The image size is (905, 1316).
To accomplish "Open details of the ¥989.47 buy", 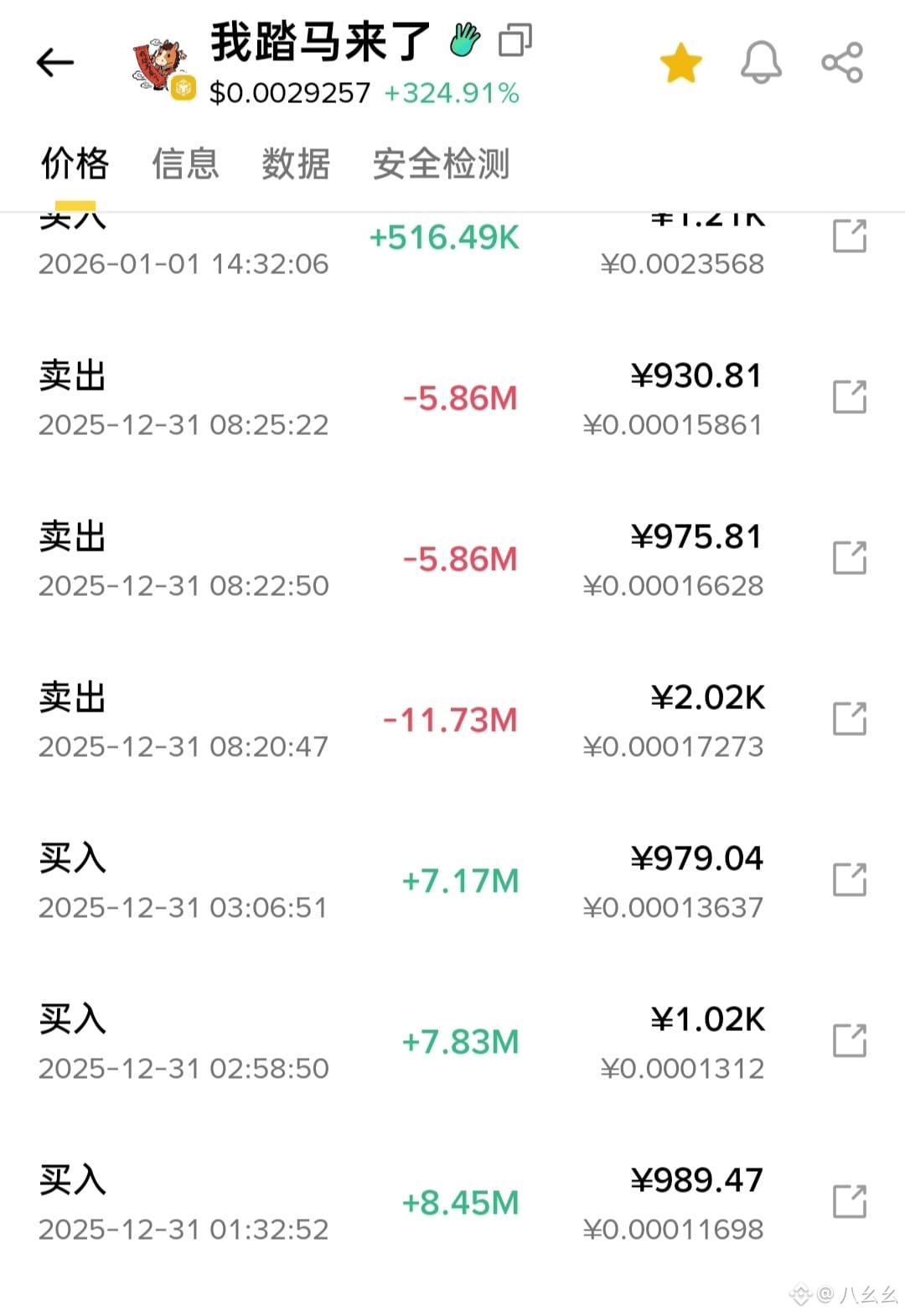I will [849, 1202].
